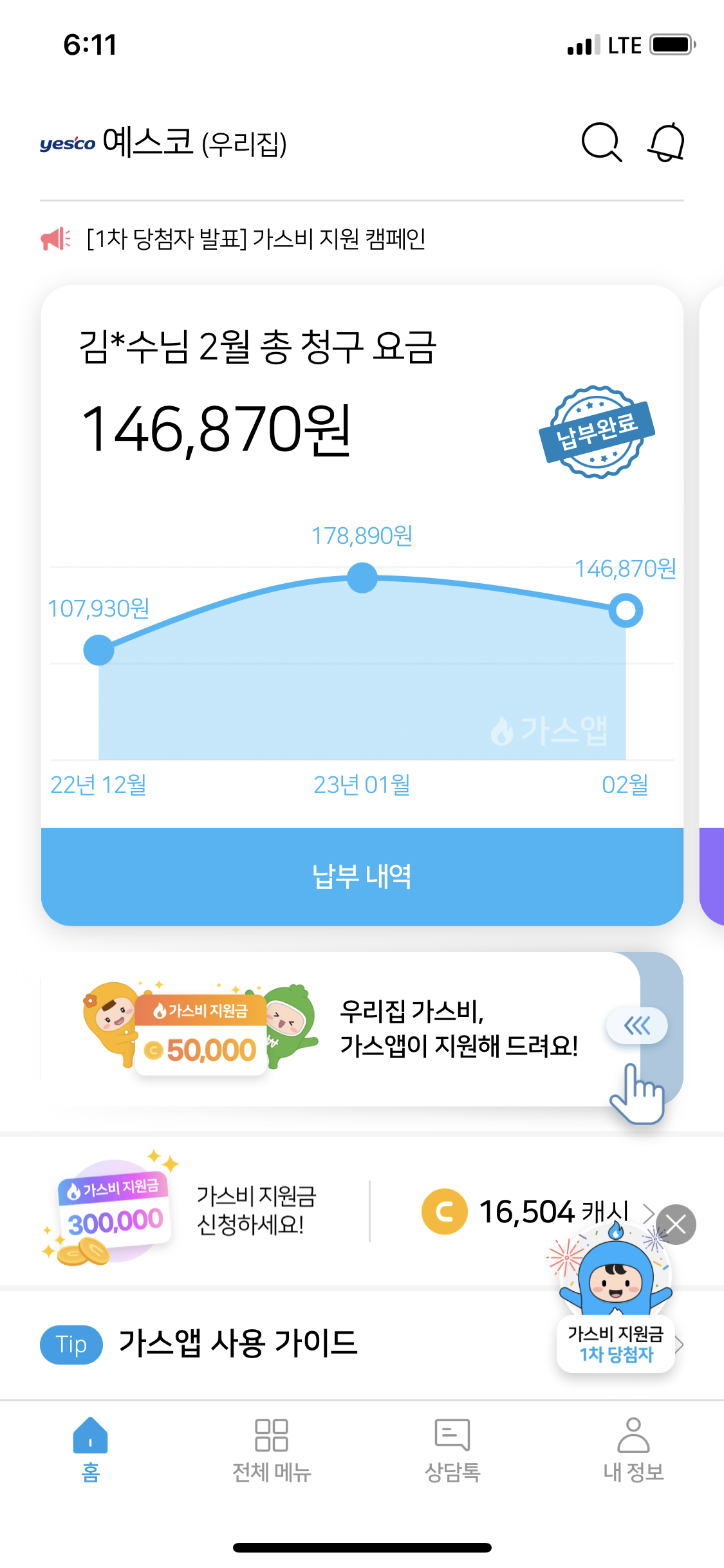
Task: Switch to the 전체 메뉴 tab
Action: coord(272,1450)
